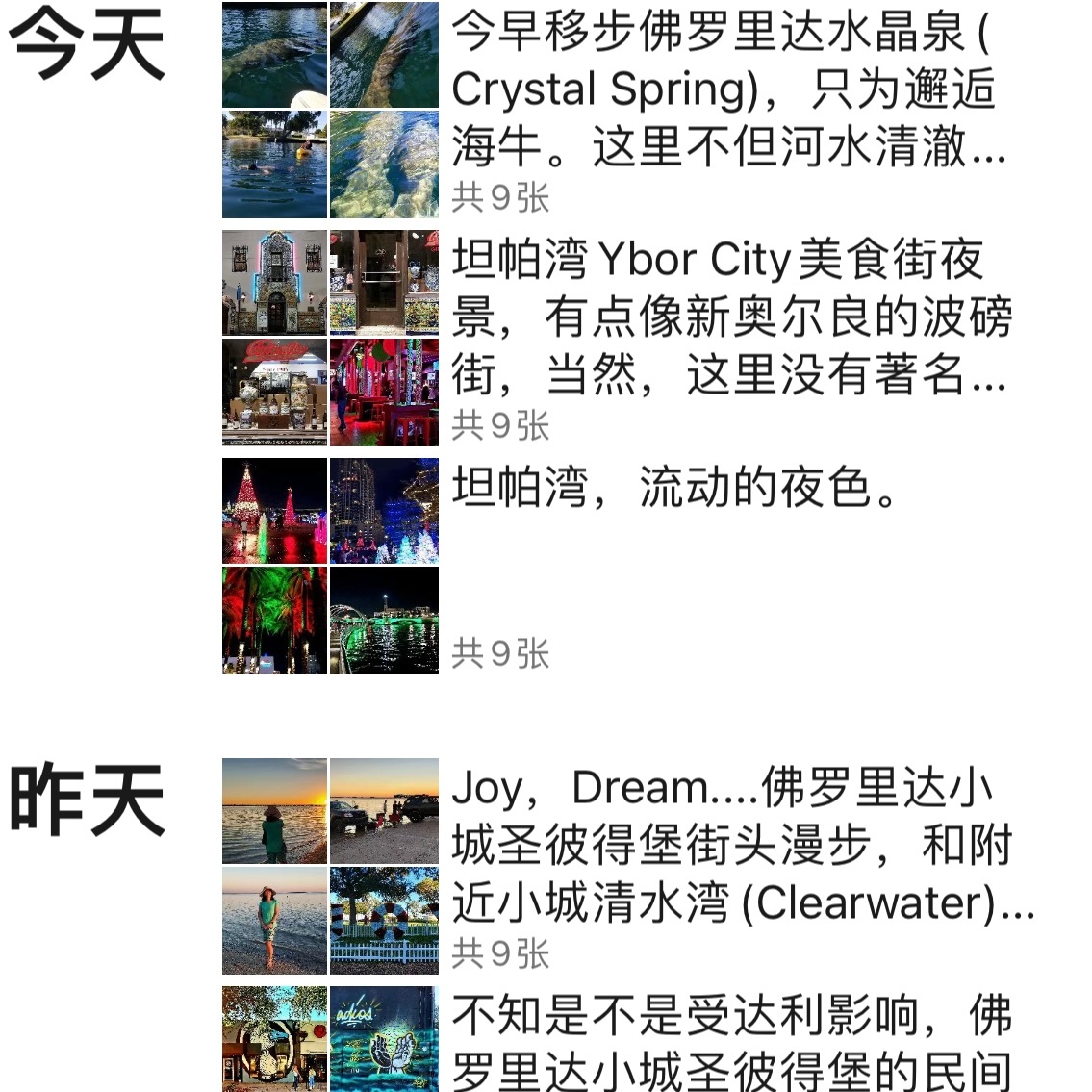The width and height of the screenshot is (1092, 1092).
Task: View the post captioned 坦帕湾，流动的夜色
Action: (x=675, y=488)
